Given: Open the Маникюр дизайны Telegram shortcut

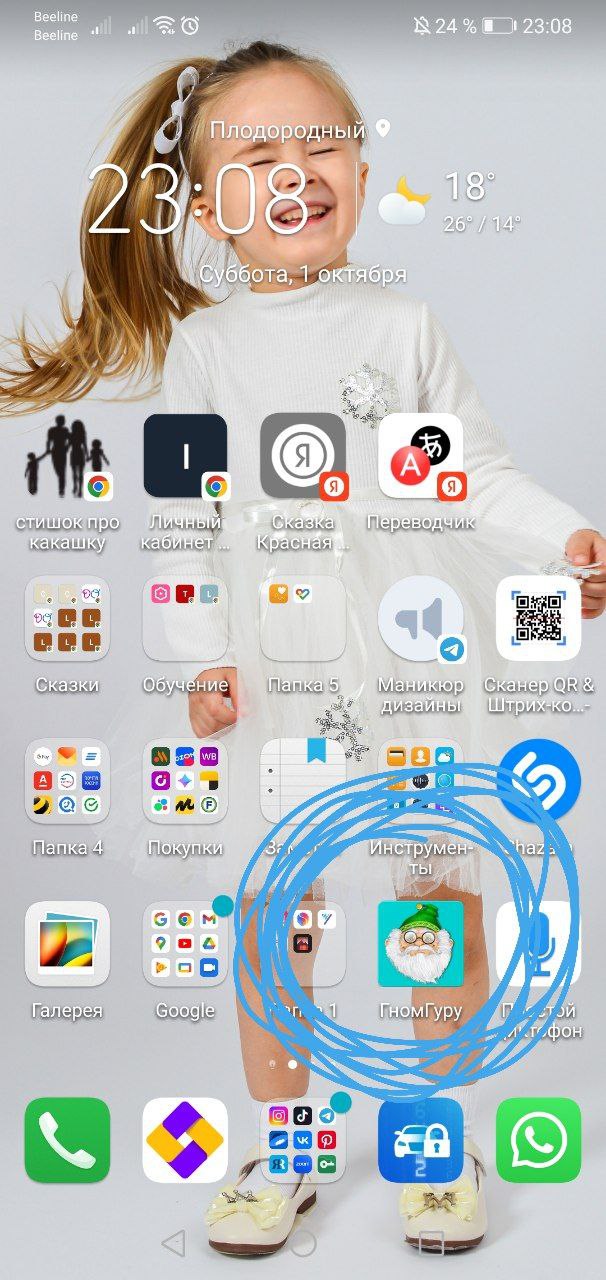Looking at the screenshot, I should point(421,619).
